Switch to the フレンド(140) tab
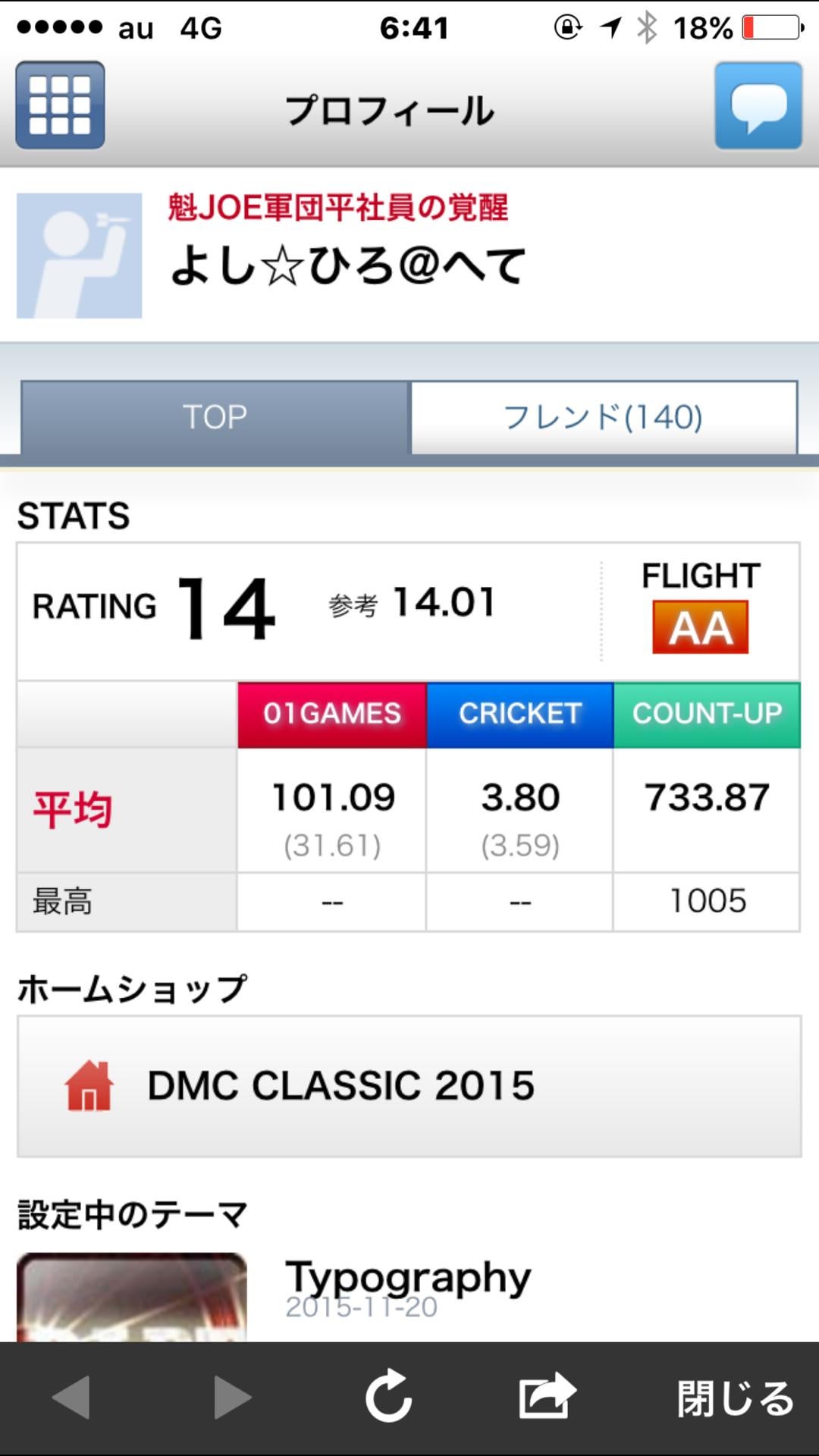Image resolution: width=819 pixels, height=1456 pixels. coord(604,417)
